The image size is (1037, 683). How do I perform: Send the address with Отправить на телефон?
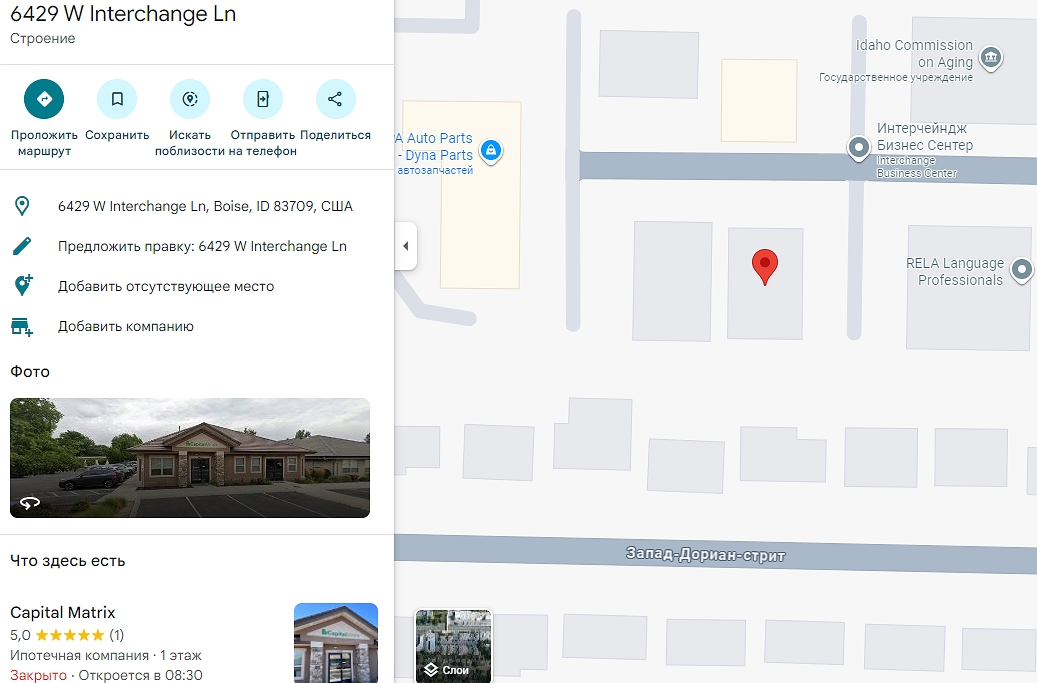263,99
